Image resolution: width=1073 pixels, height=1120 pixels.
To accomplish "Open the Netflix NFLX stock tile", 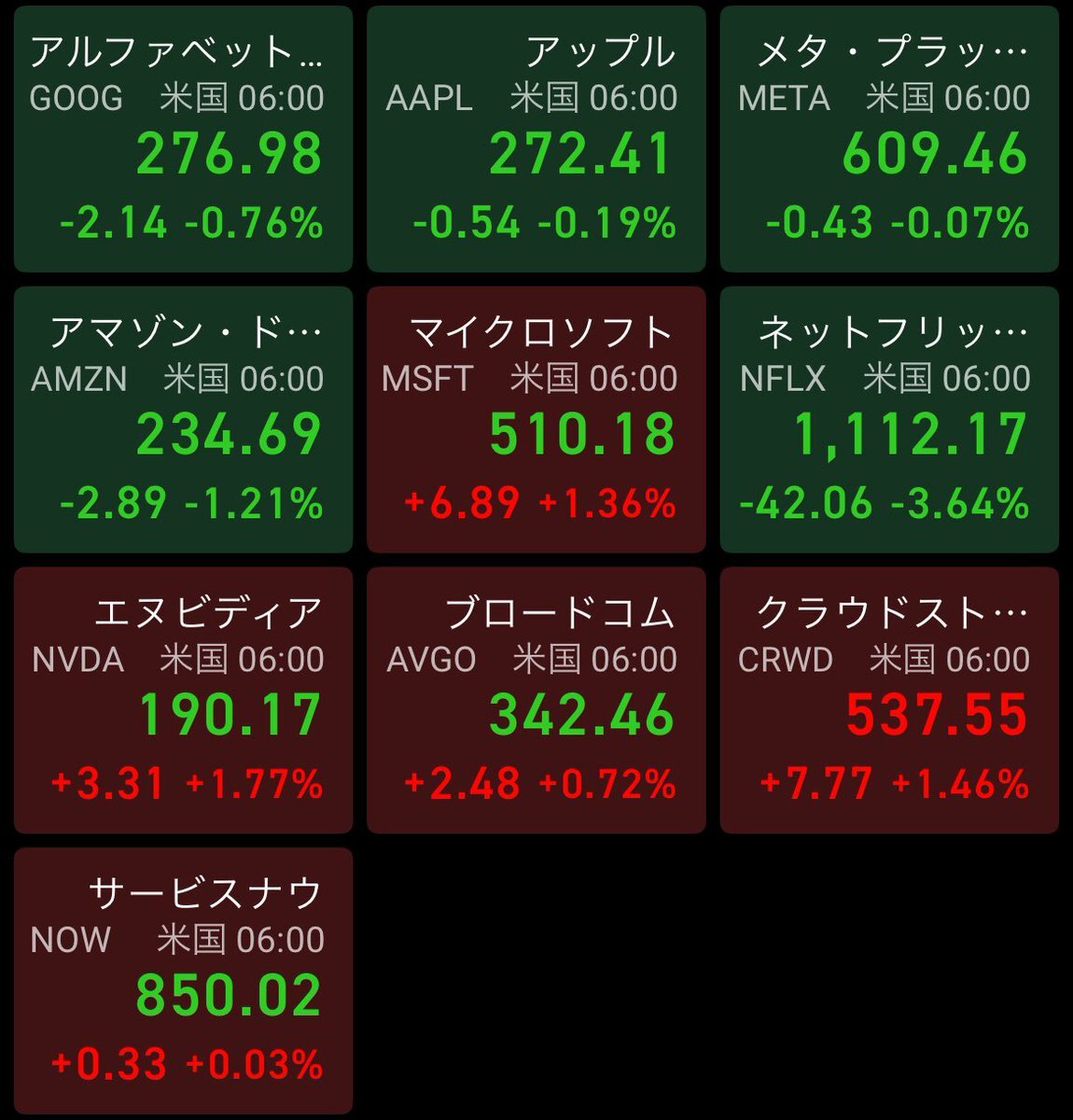I will pyautogui.click(x=888, y=420).
